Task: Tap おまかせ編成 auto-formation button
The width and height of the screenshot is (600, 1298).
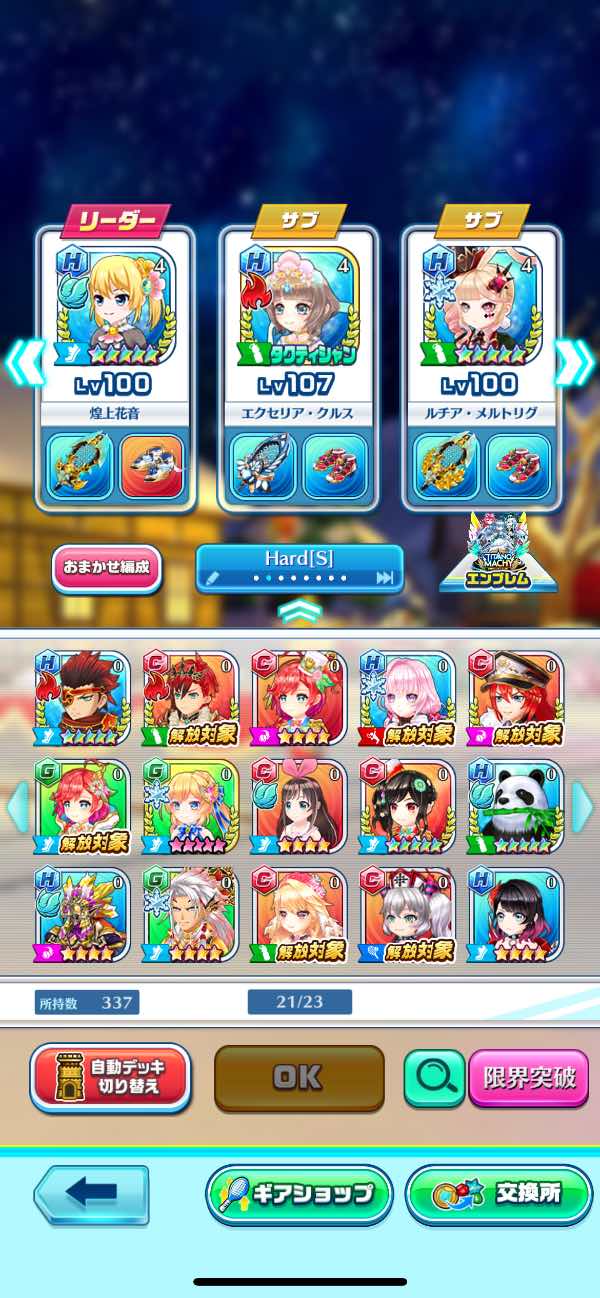Action: [x=107, y=568]
